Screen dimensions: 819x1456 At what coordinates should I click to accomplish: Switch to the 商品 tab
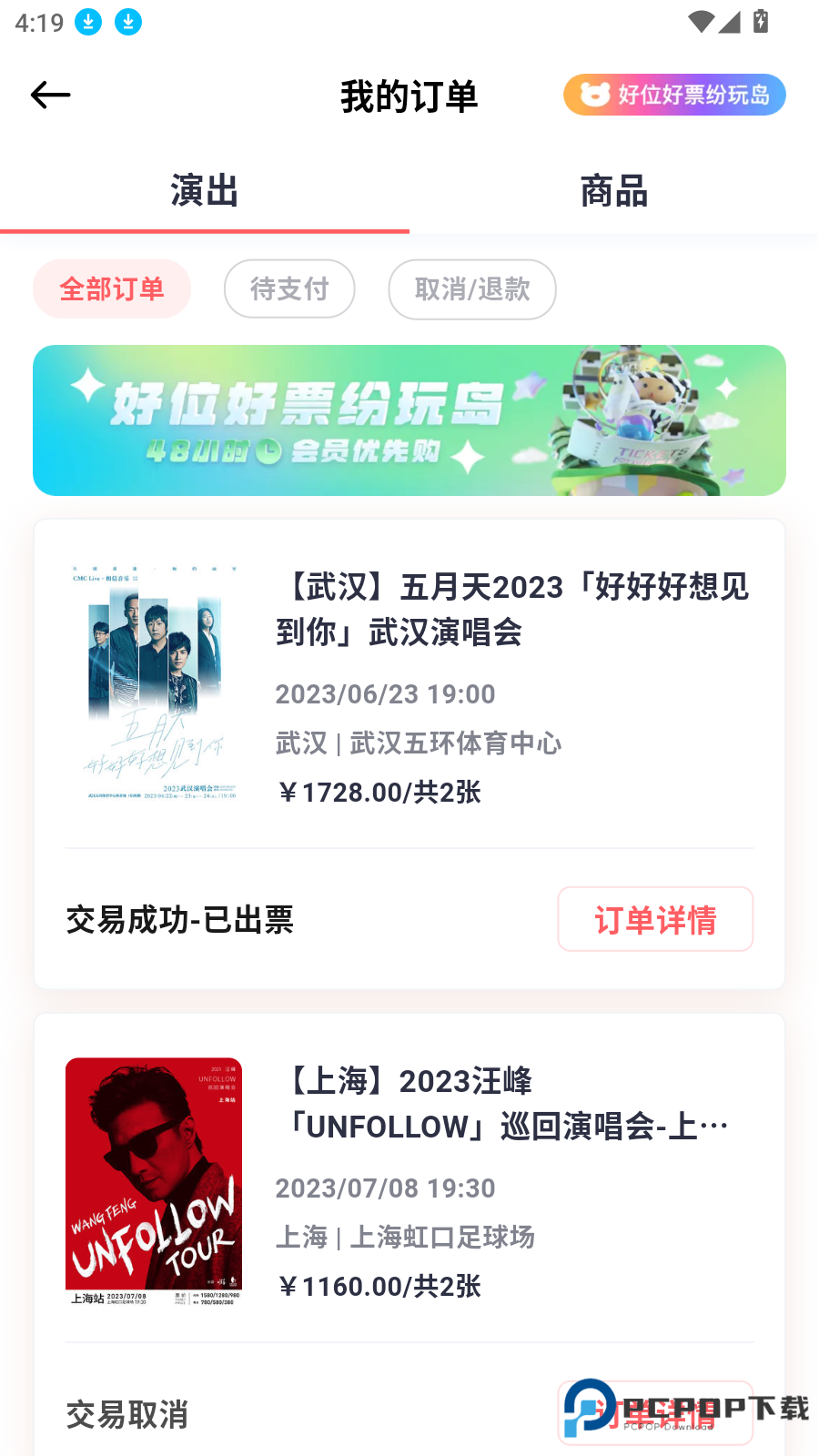[x=612, y=192]
